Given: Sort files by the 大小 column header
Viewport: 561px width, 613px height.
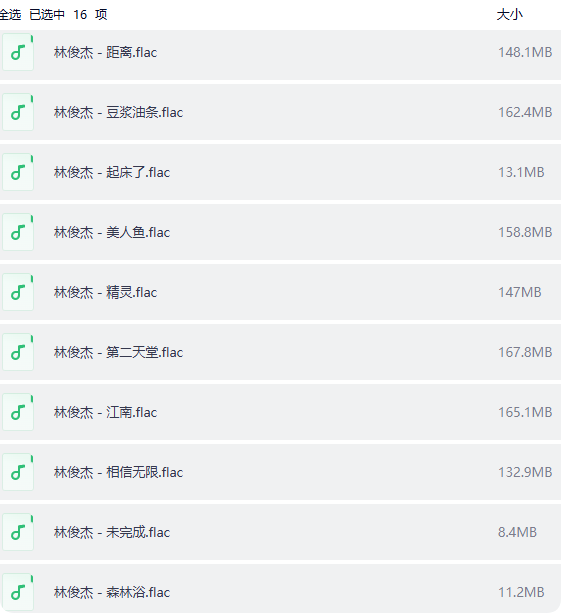Looking at the screenshot, I should pyautogui.click(x=509, y=15).
